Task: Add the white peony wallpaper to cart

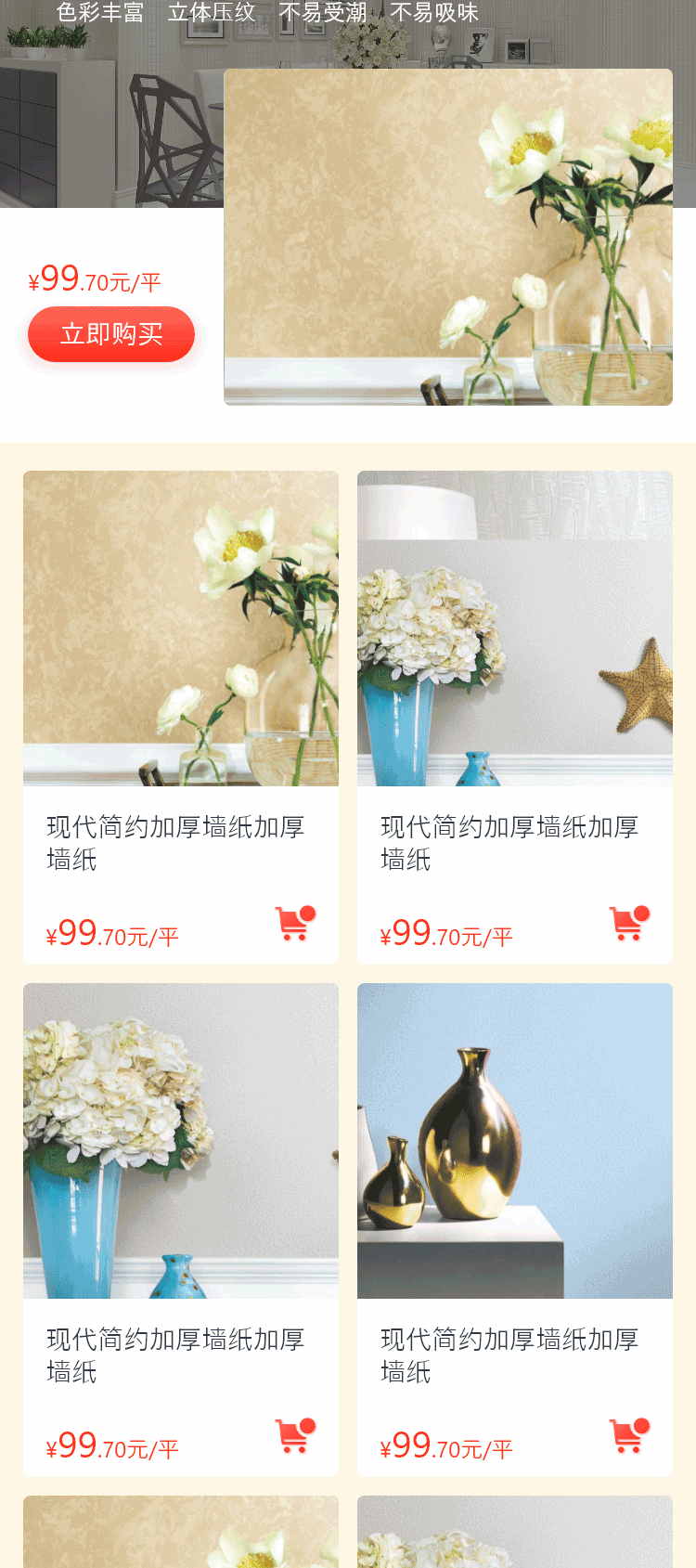Action: pyautogui.click(x=295, y=924)
